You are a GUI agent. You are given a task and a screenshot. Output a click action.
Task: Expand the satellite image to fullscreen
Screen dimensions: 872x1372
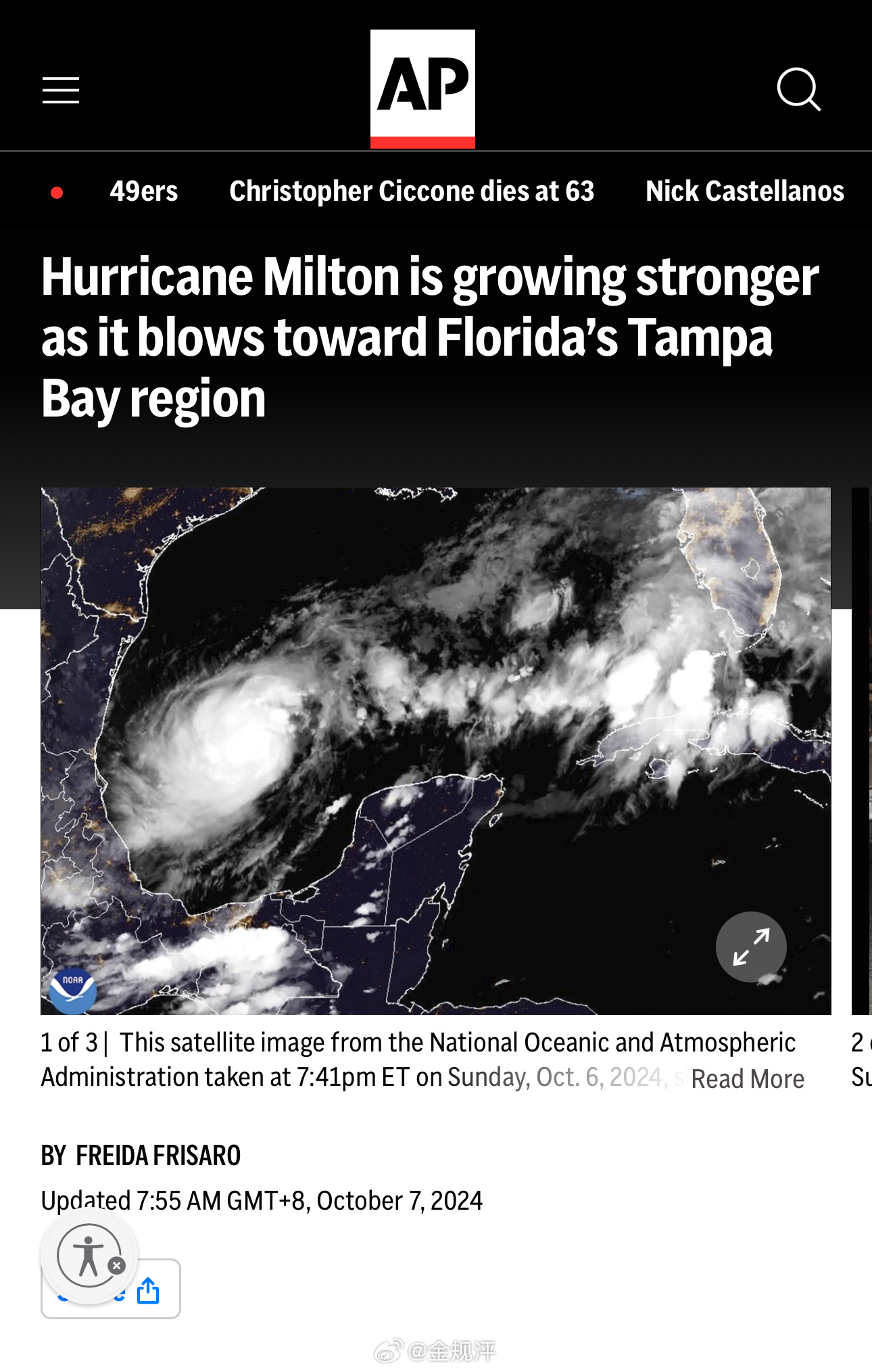pyautogui.click(x=751, y=947)
